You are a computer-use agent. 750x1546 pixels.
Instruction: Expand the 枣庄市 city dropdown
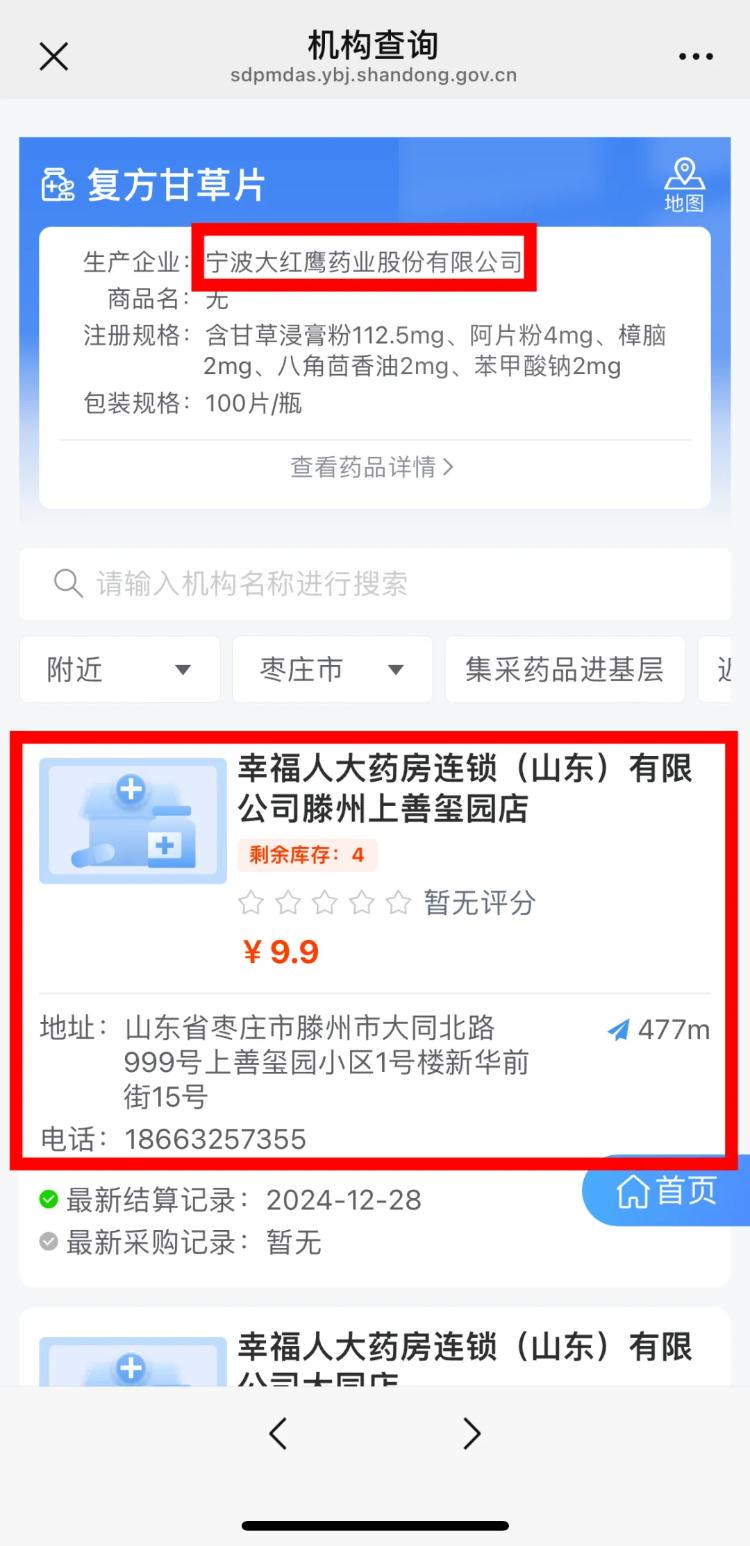click(x=332, y=669)
